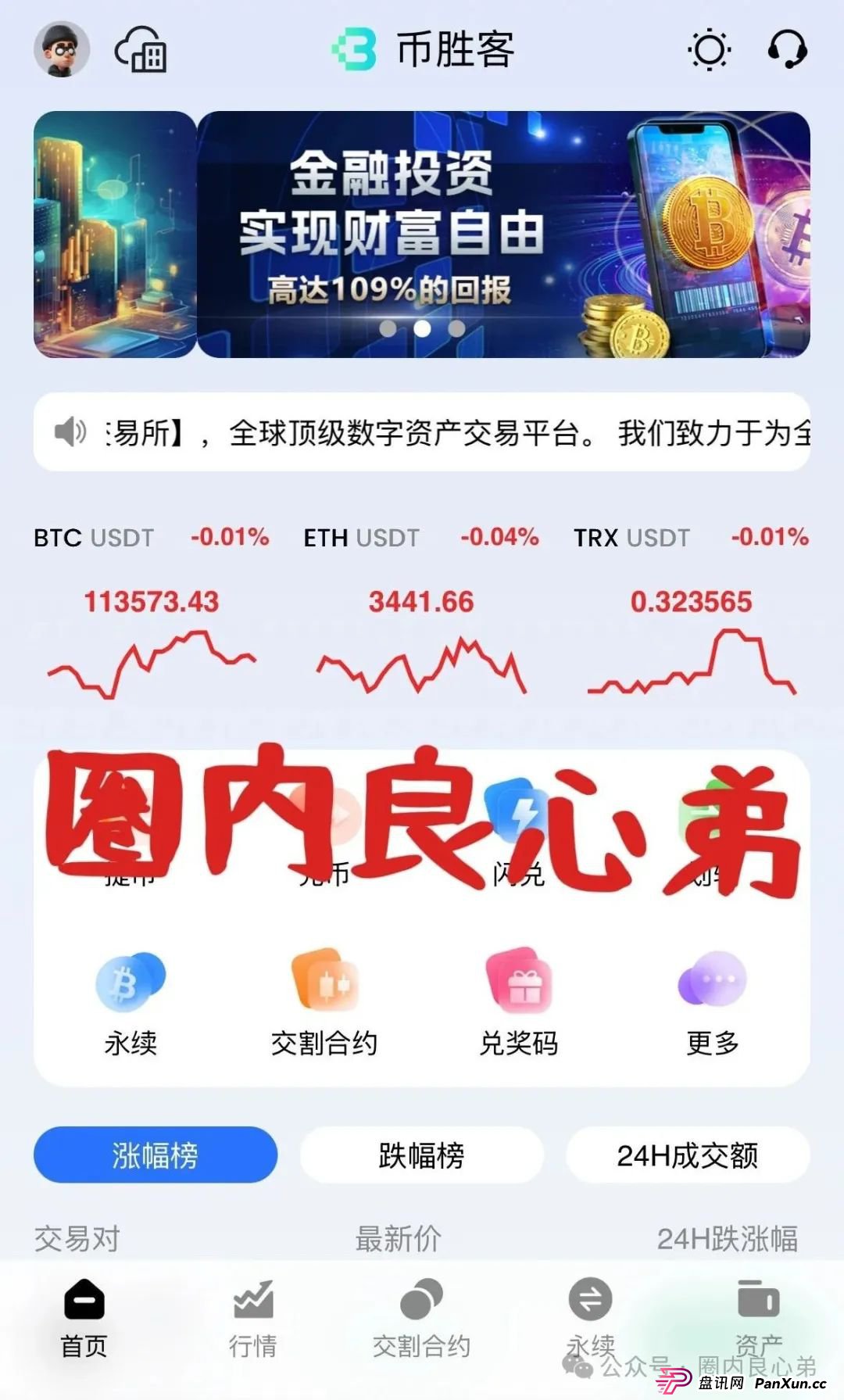Click the announcement speaker icon

[70, 435]
